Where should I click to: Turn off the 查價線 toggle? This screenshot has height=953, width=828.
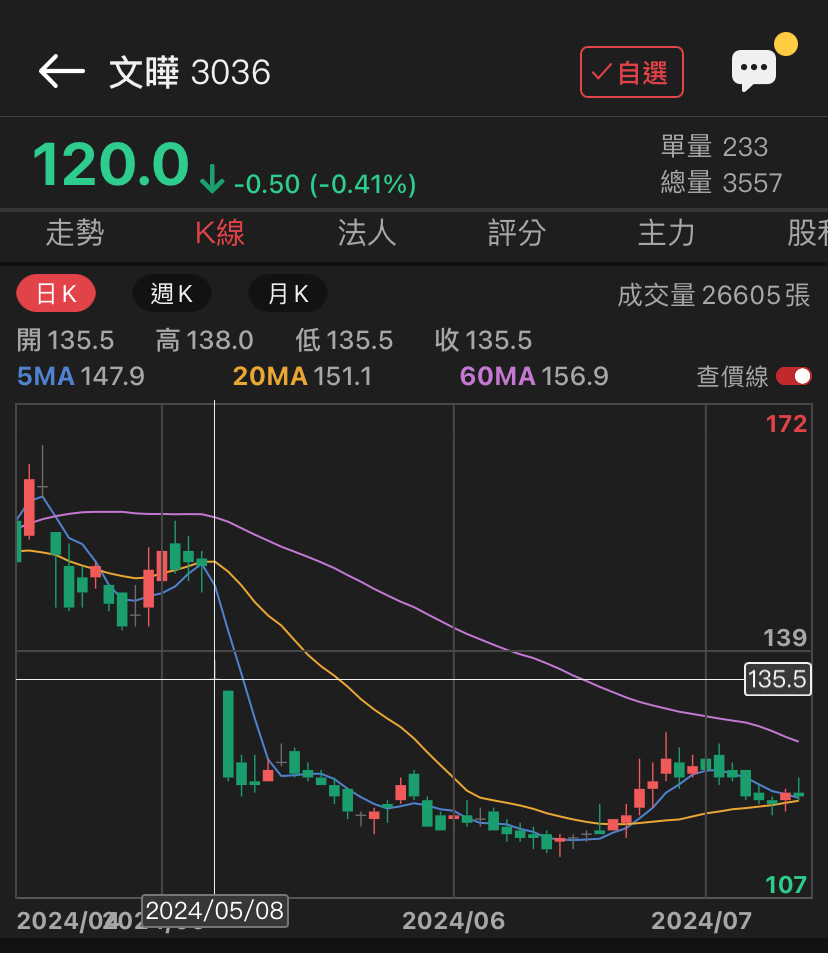pos(794,376)
